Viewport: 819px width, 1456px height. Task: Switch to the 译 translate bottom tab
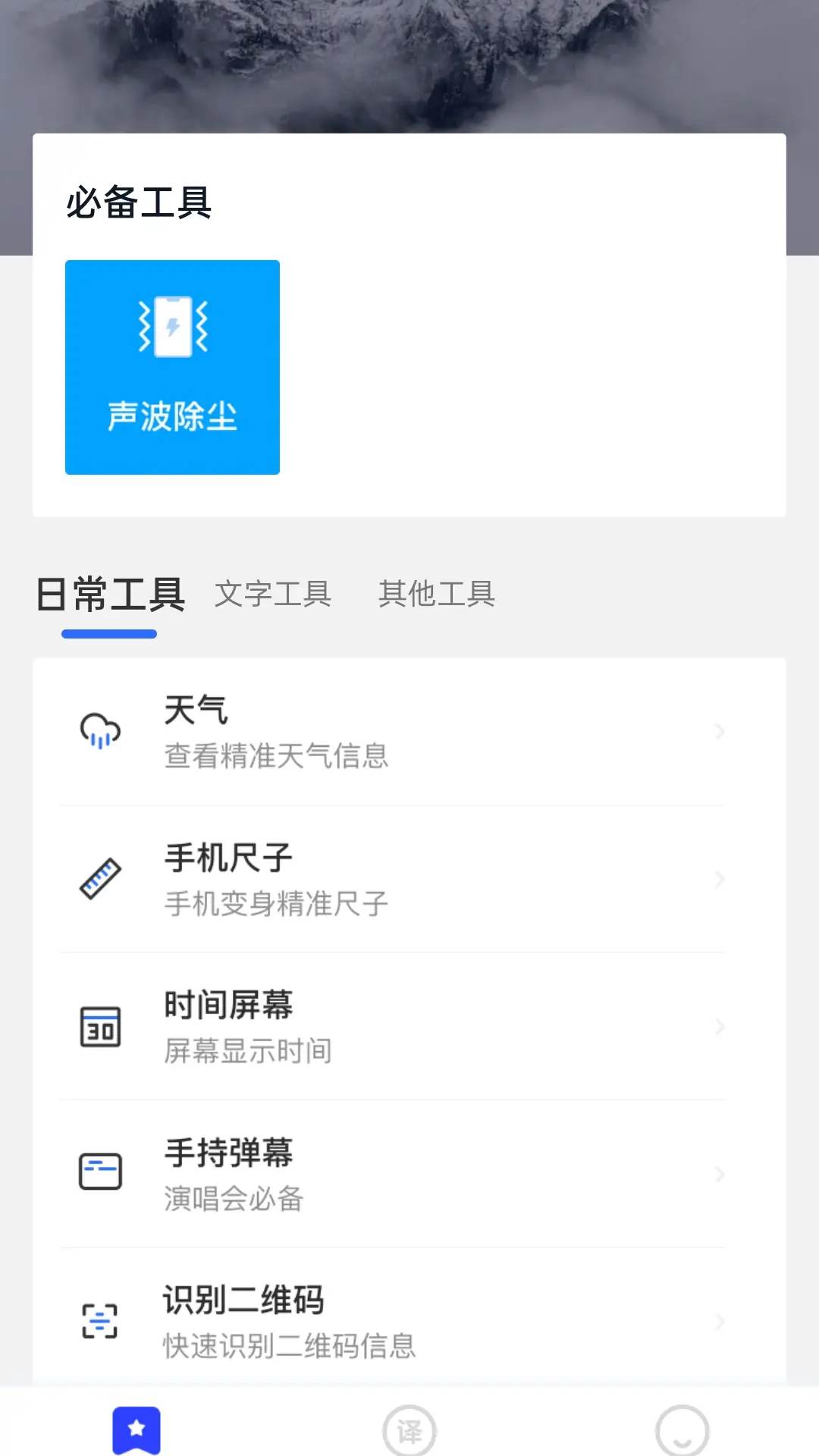pos(409,1430)
